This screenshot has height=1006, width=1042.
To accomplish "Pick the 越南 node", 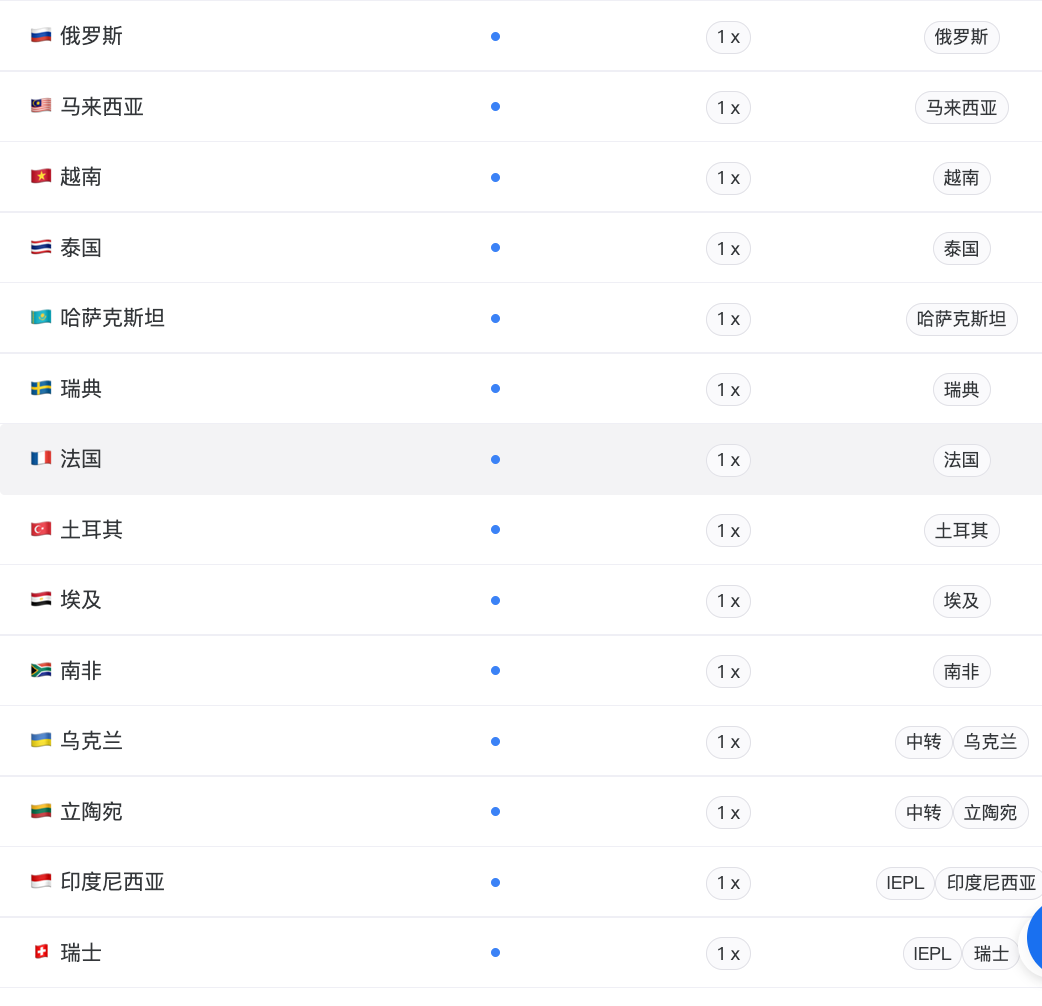I will (x=521, y=177).
